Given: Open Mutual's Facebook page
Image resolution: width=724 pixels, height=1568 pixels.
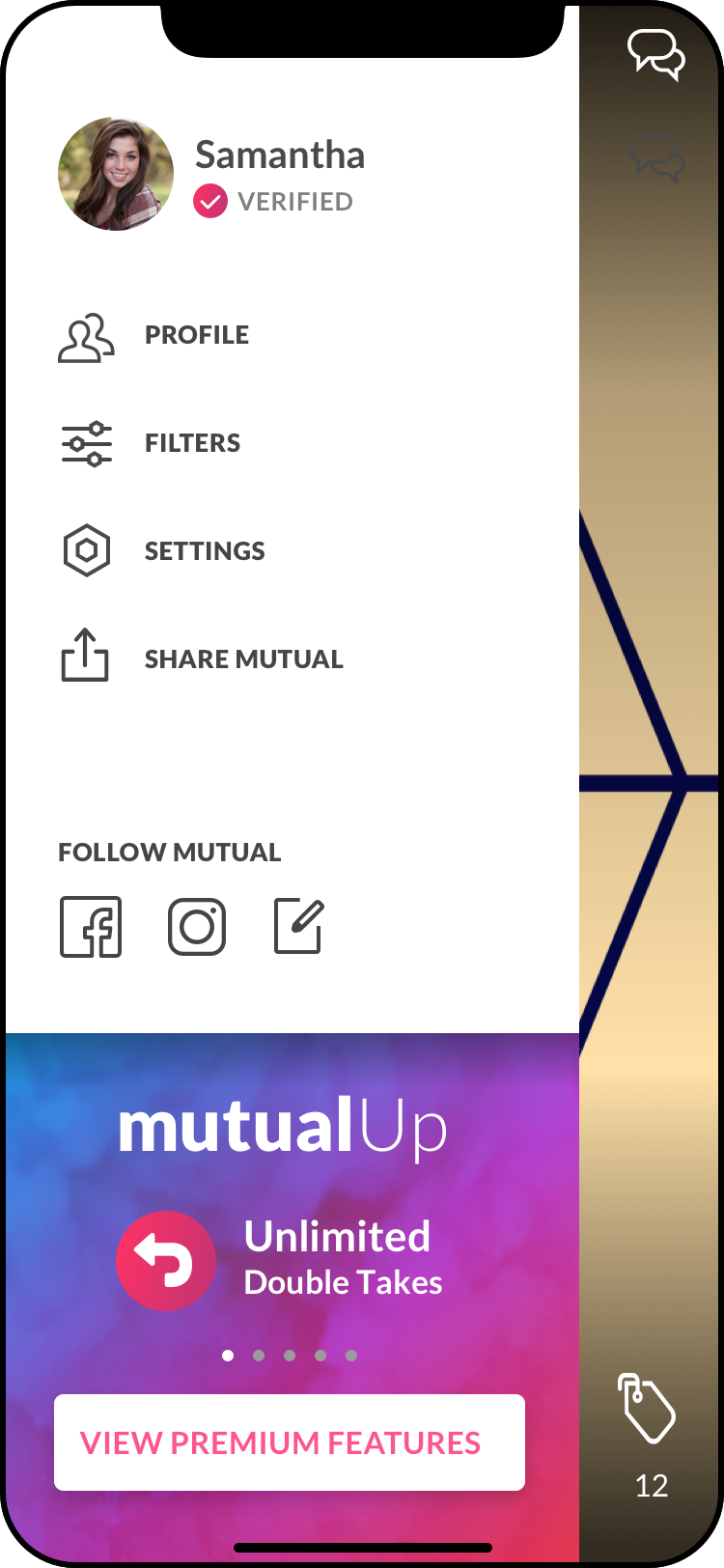Looking at the screenshot, I should 91,927.
